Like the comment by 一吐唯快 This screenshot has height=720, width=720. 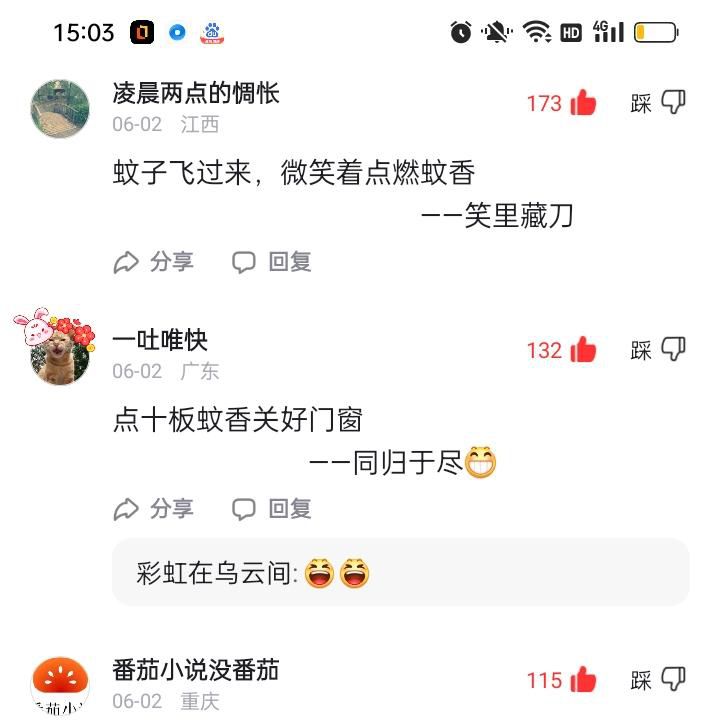point(582,350)
